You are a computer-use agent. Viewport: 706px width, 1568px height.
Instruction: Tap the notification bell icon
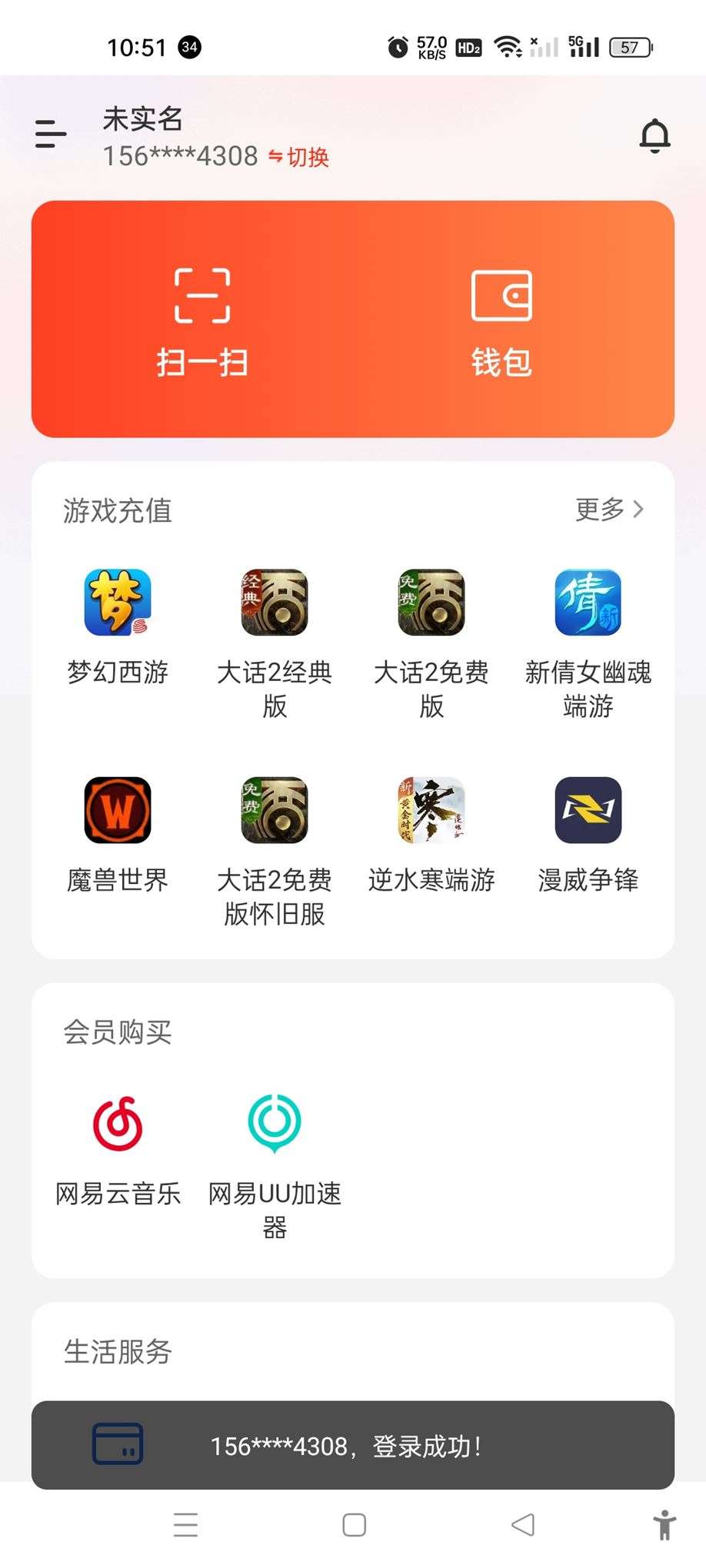pos(654,135)
